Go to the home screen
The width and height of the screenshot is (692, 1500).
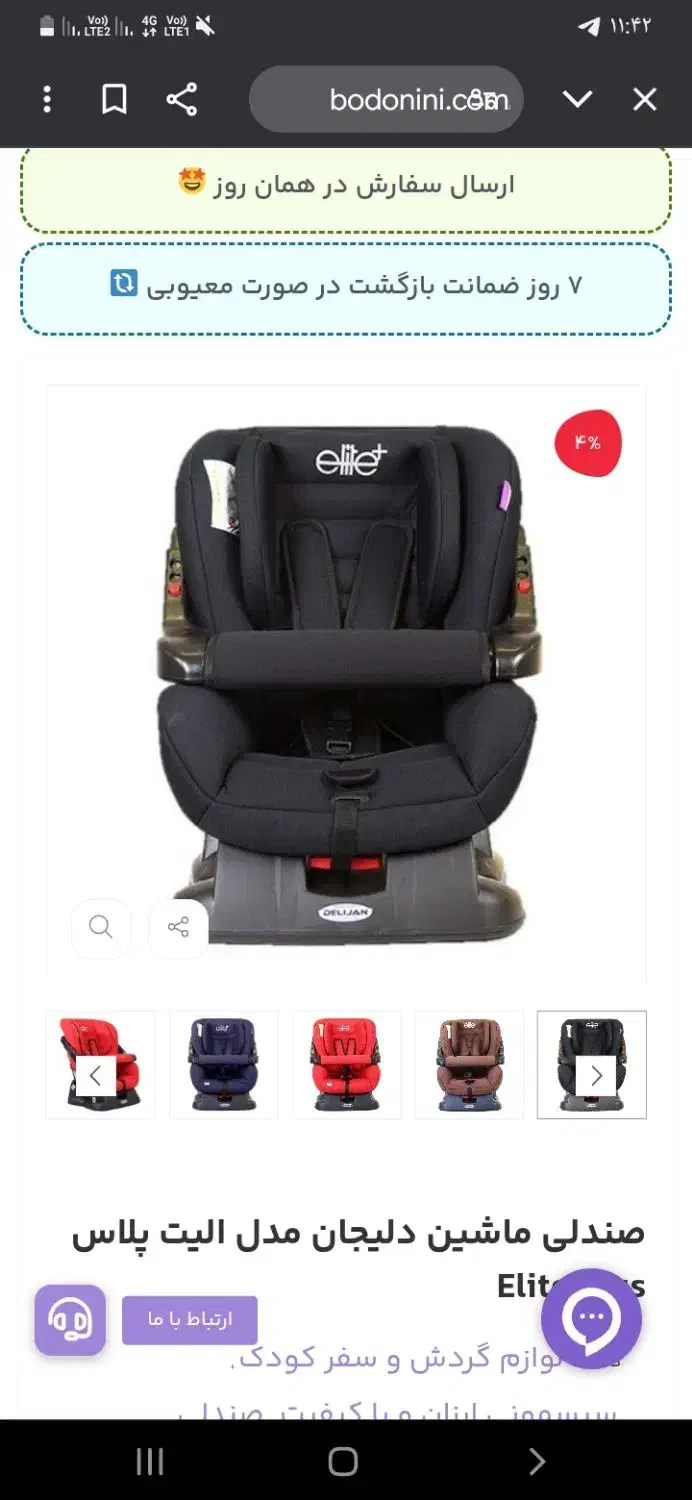[x=343, y=1461]
